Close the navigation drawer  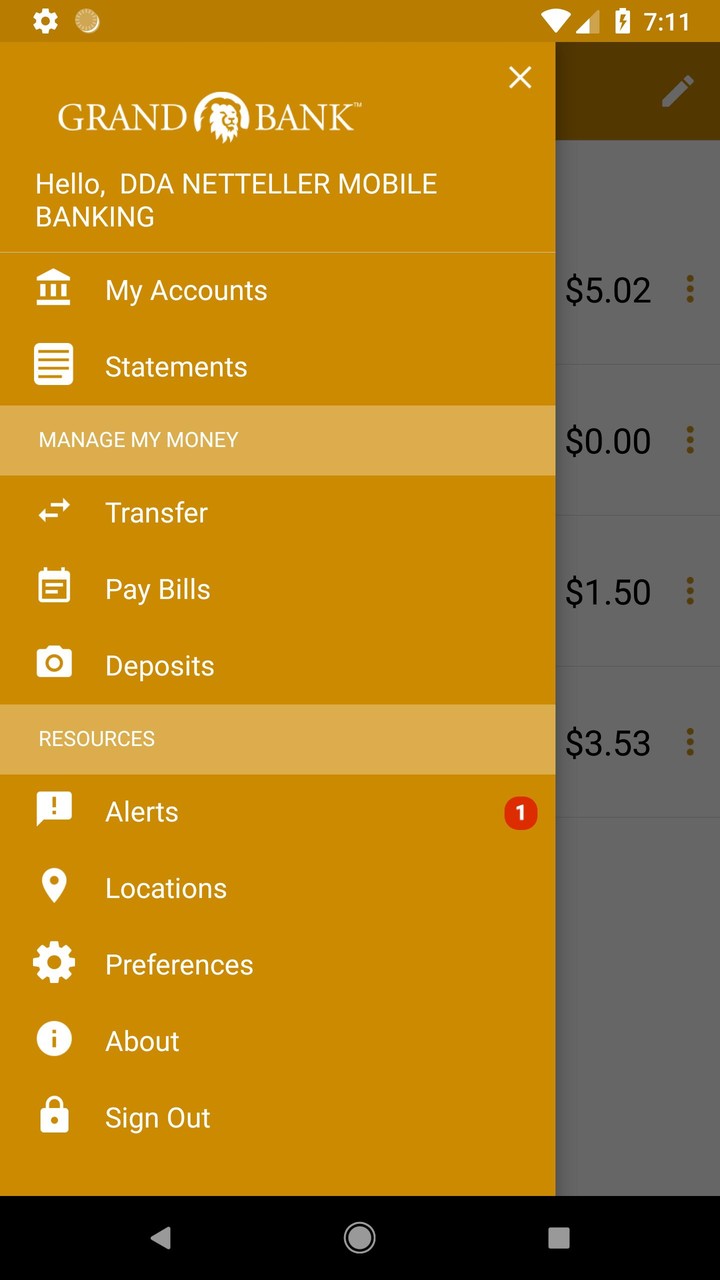519,77
